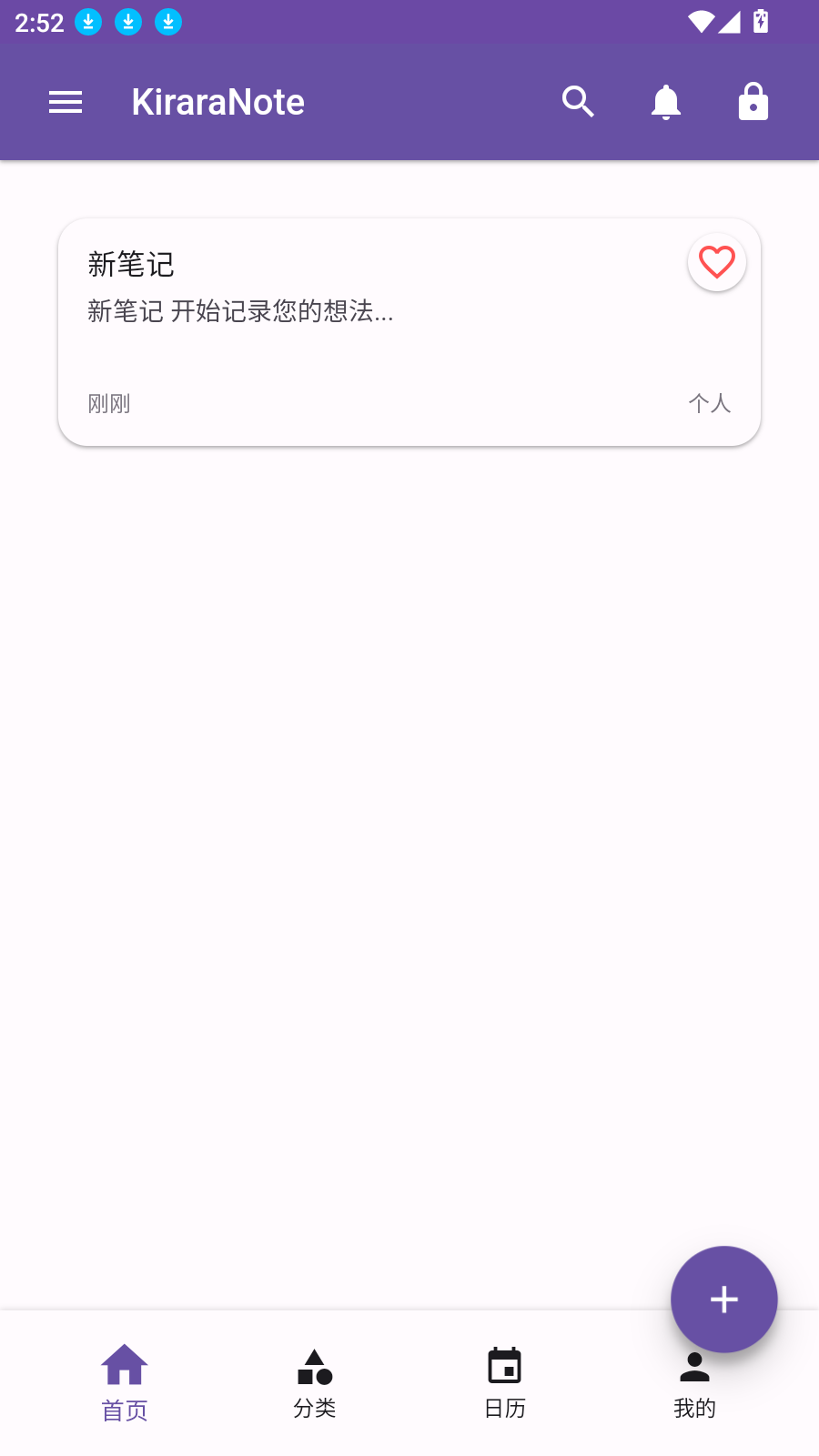Switch to the 分类 tab
This screenshot has height=1456, width=819.
click(x=315, y=1383)
